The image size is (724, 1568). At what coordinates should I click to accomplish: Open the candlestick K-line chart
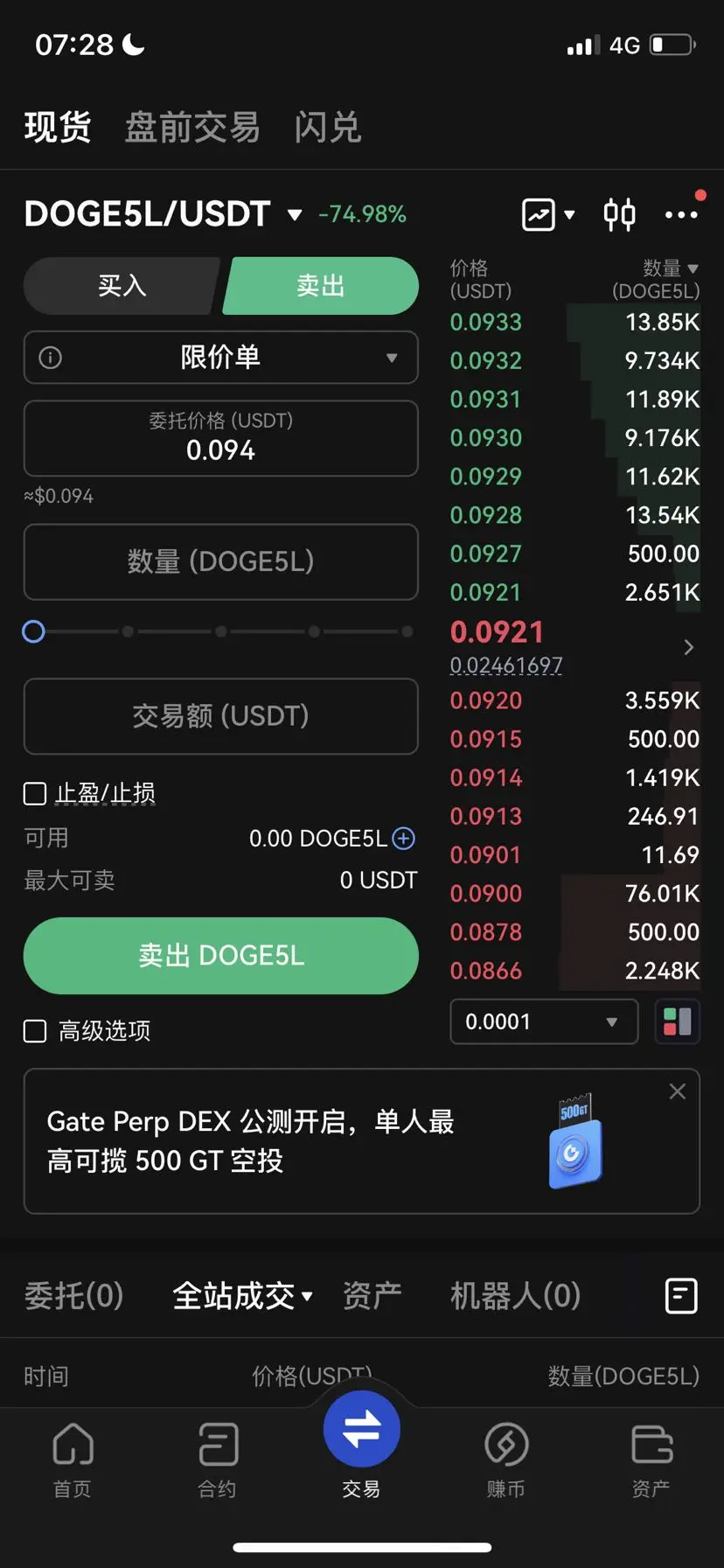click(x=619, y=214)
